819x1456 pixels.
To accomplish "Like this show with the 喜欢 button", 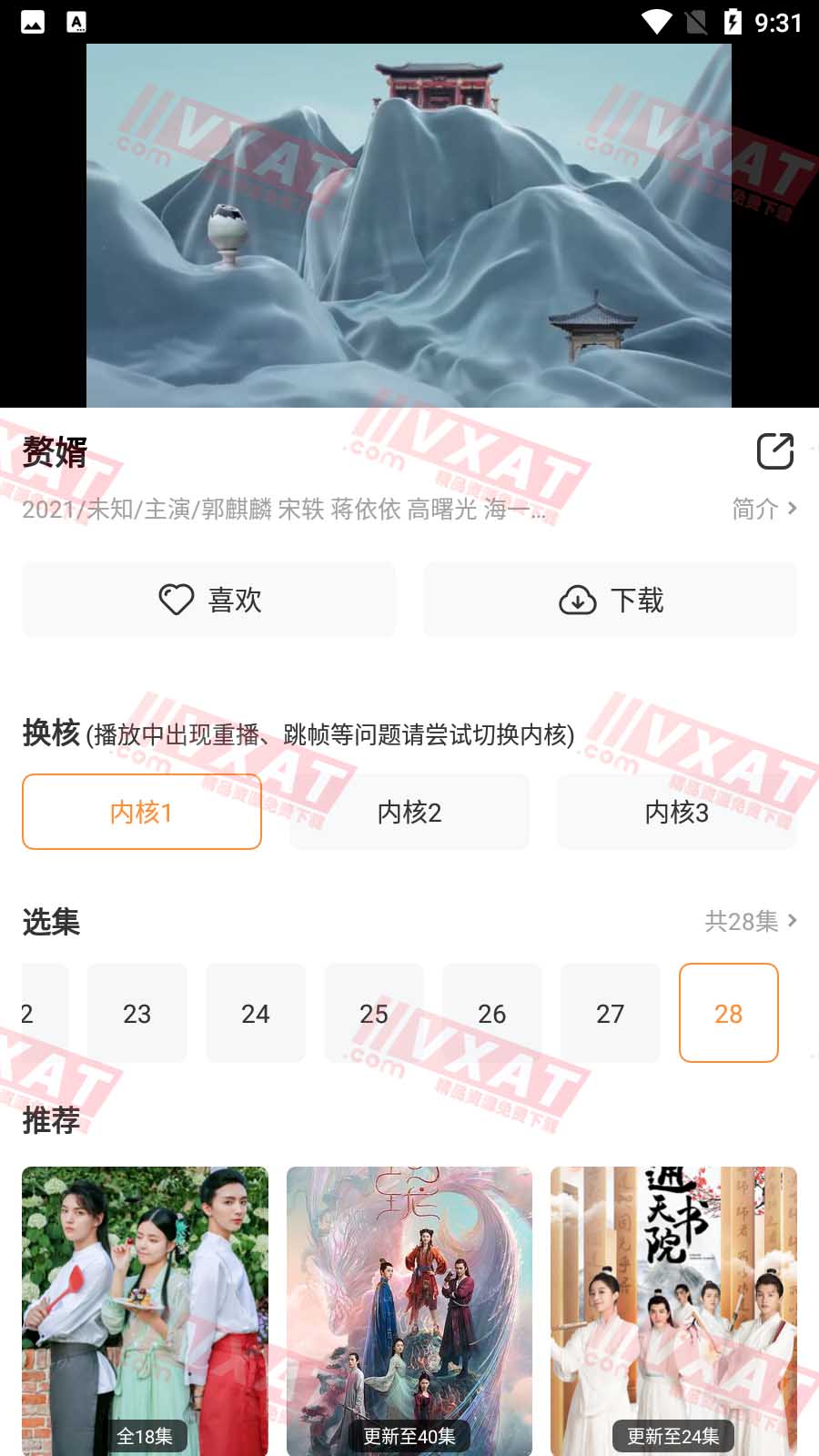I will tap(209, 600).
